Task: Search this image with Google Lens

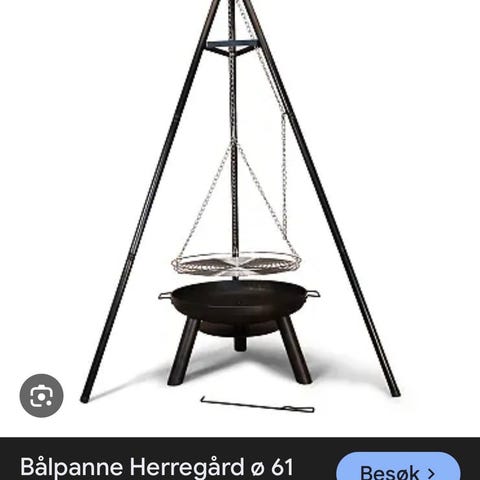Action: point(42,396)
